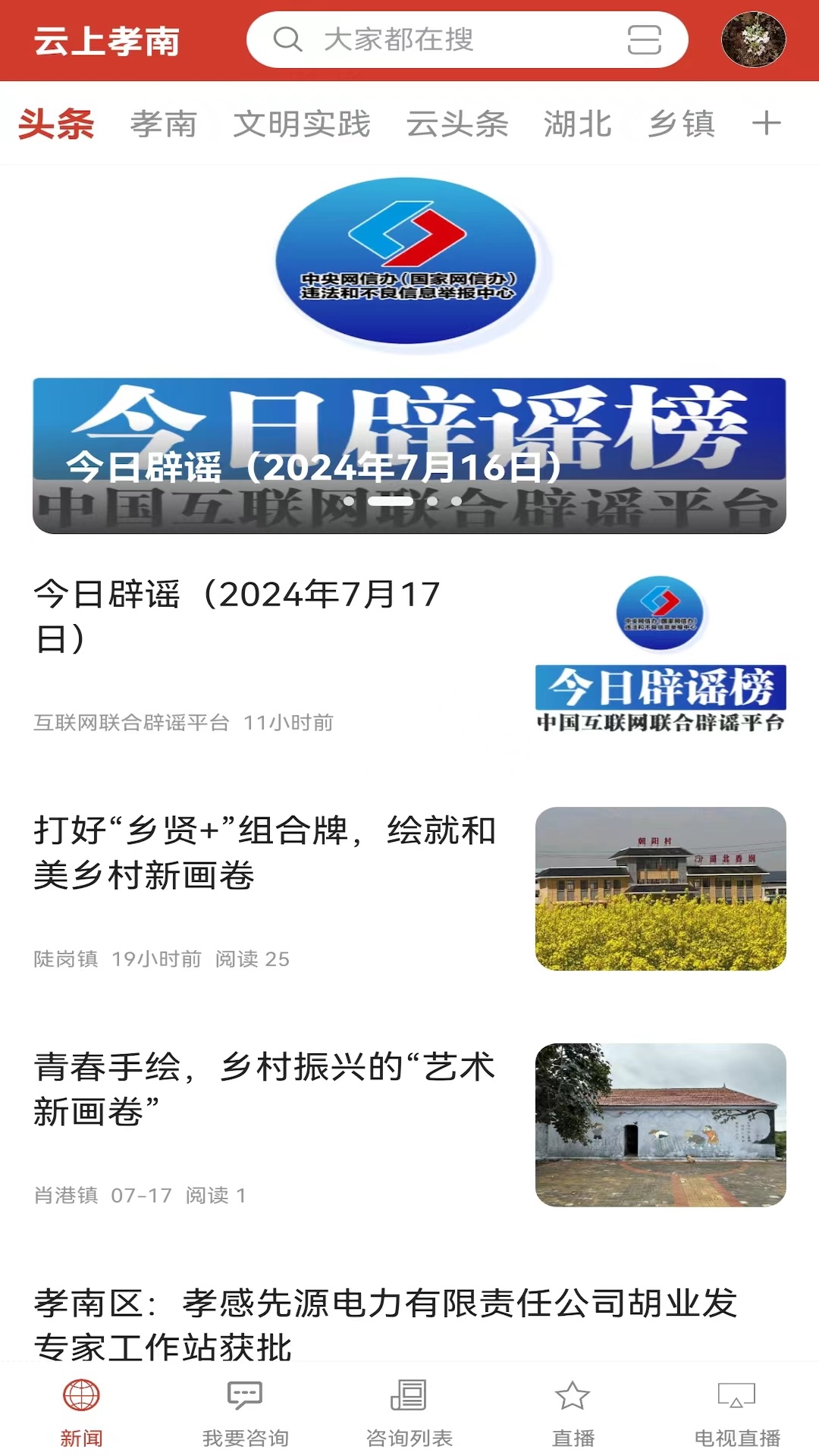Switch to the 湖北 tab
The height and width of the screenshot is (1456, 819).
tap(577, 124)
